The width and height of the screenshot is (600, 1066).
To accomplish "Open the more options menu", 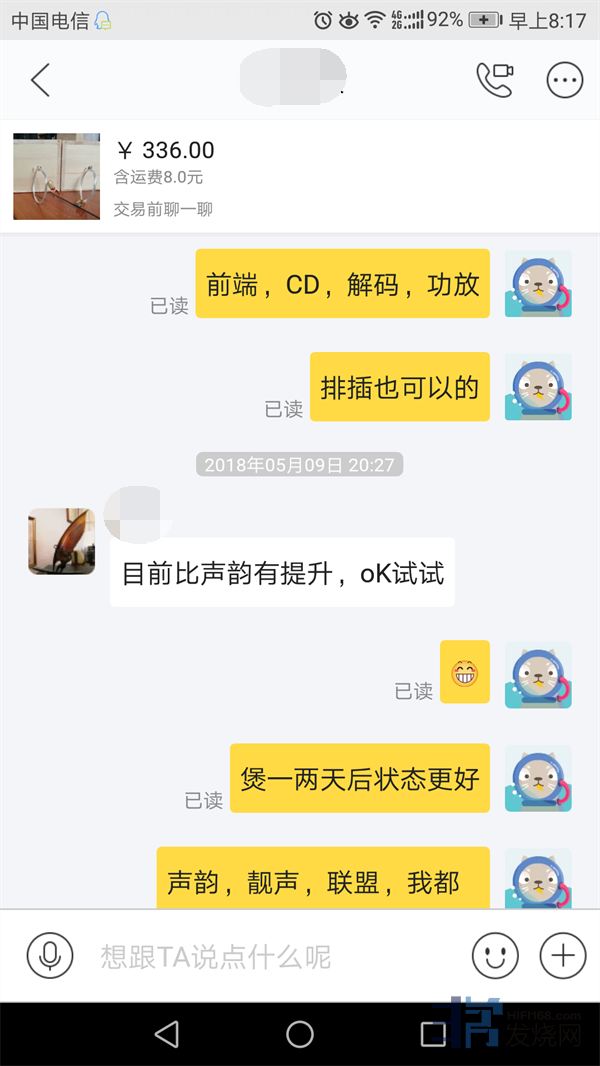I will coord(564,80).
